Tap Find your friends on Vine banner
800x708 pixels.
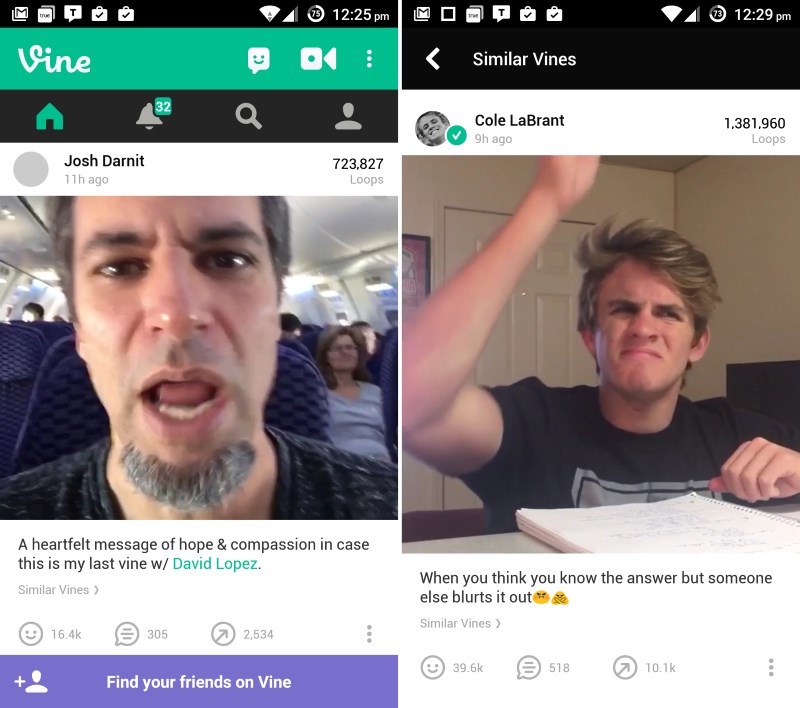click(199, 682)
